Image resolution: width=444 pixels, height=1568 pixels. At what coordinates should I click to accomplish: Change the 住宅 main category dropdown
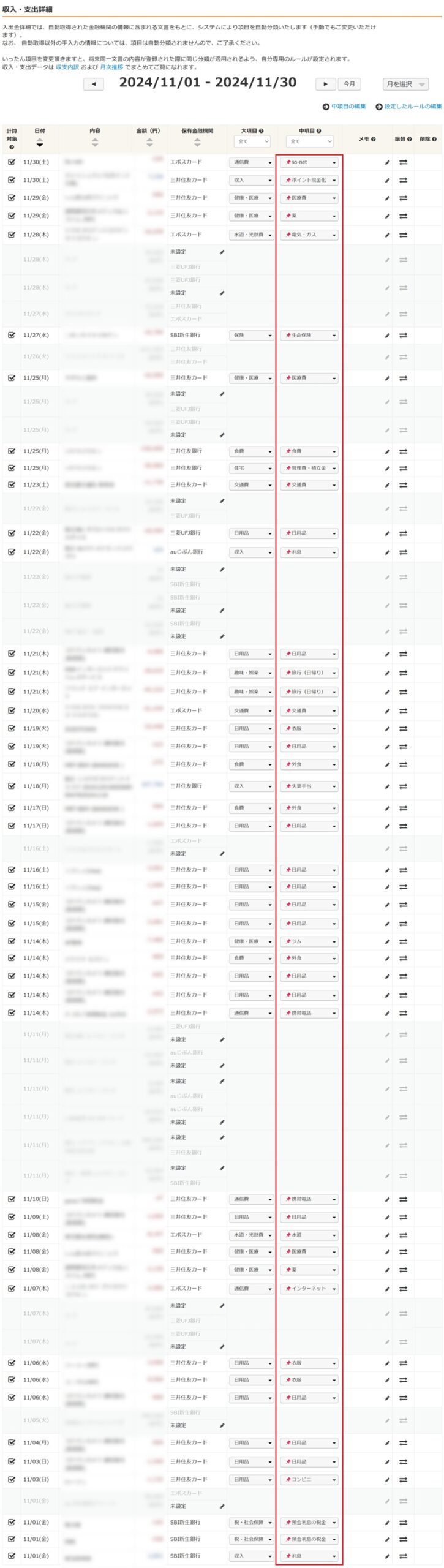(x=252, y=468)
